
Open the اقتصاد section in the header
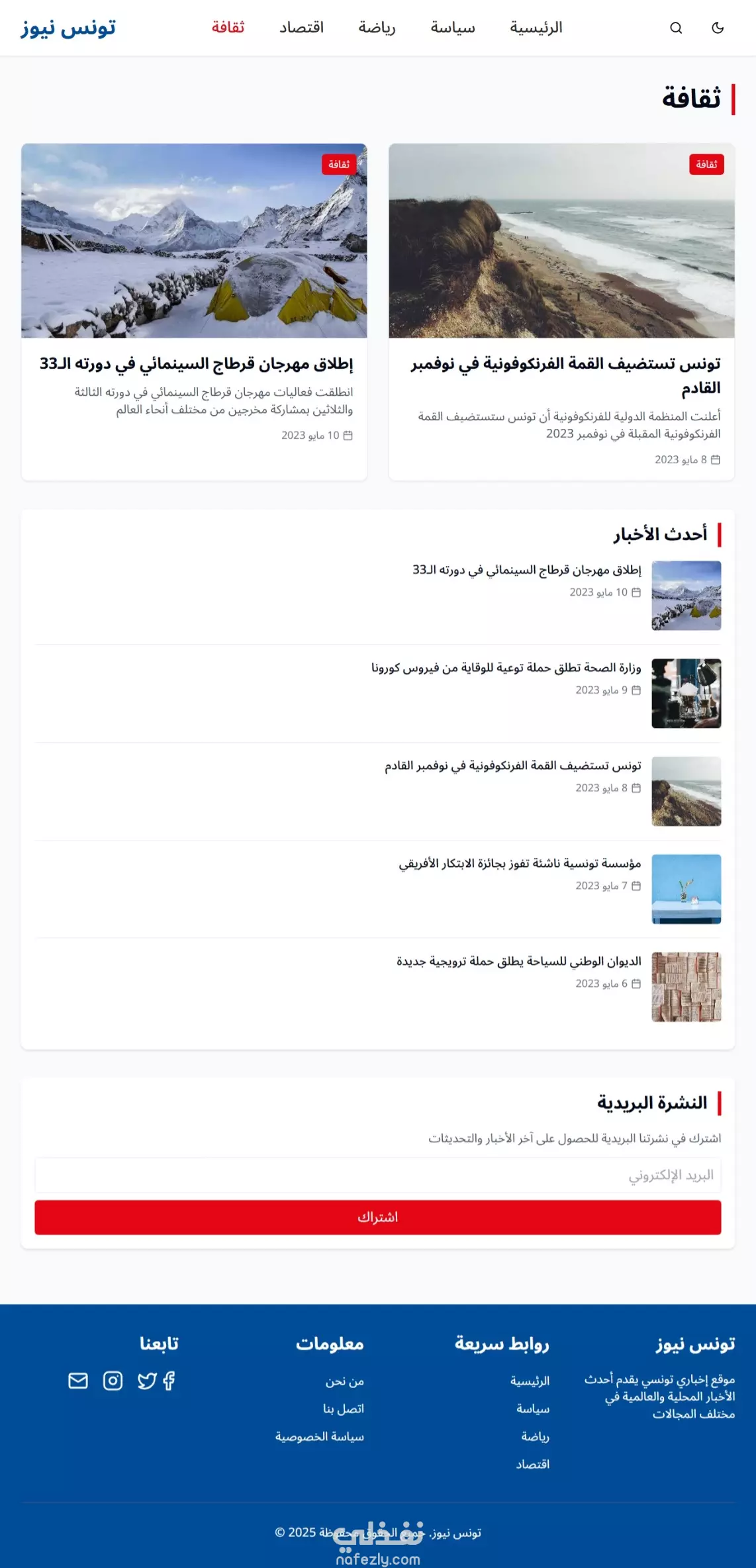(x=302, y=28)
